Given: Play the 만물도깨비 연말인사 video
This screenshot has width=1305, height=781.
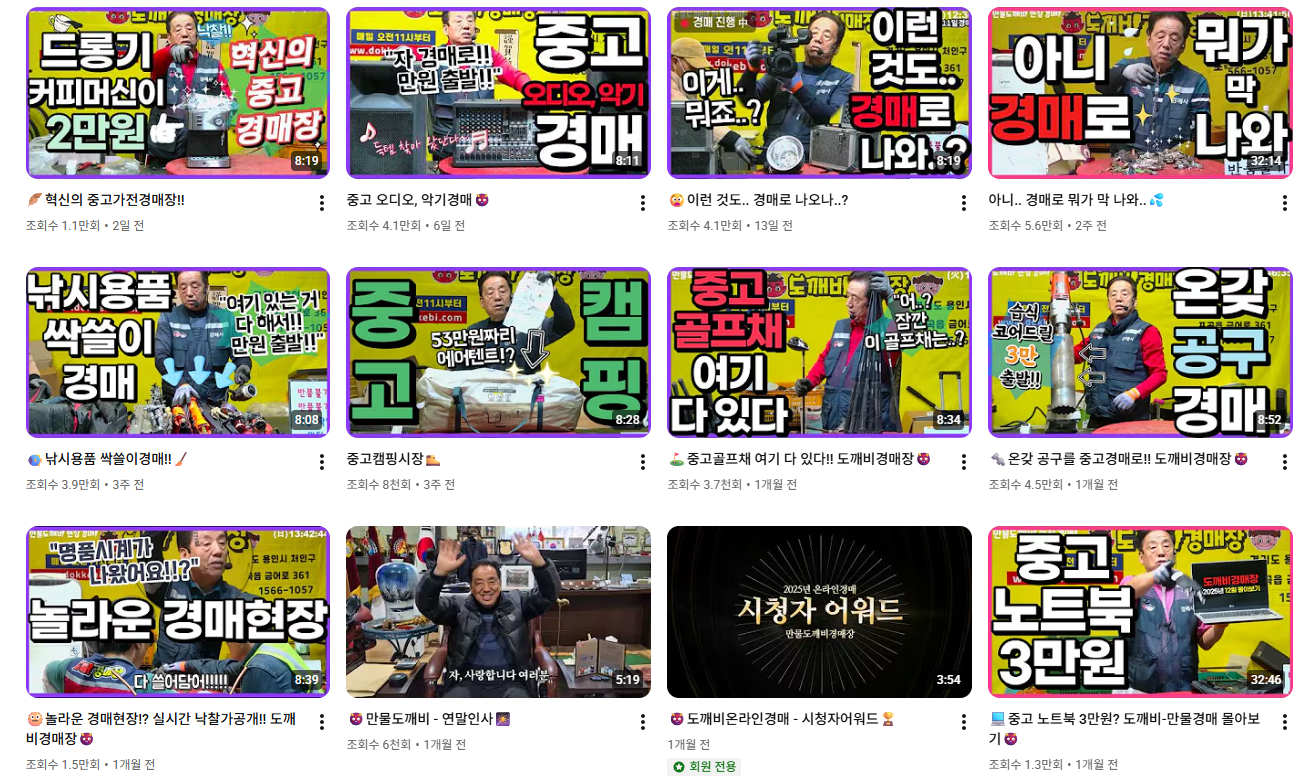Looking at the screenshot, I should tap(498, 611).
